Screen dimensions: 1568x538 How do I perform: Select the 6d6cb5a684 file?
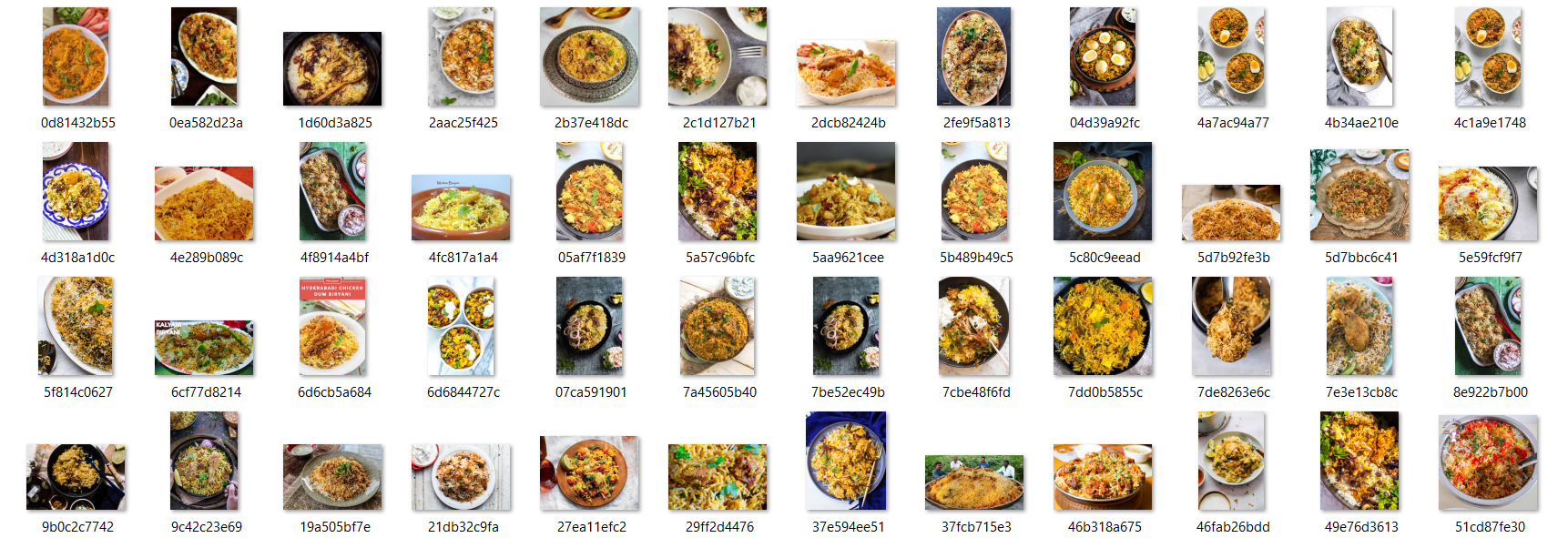(x=332, y=327)
